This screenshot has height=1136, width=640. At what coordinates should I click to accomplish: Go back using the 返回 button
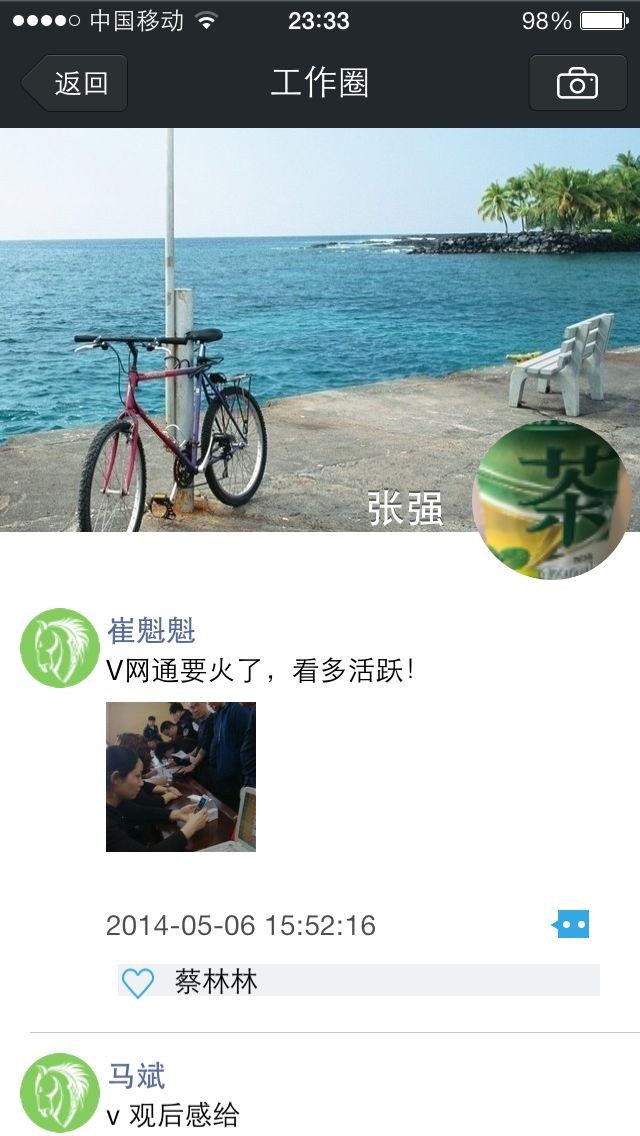76,83
